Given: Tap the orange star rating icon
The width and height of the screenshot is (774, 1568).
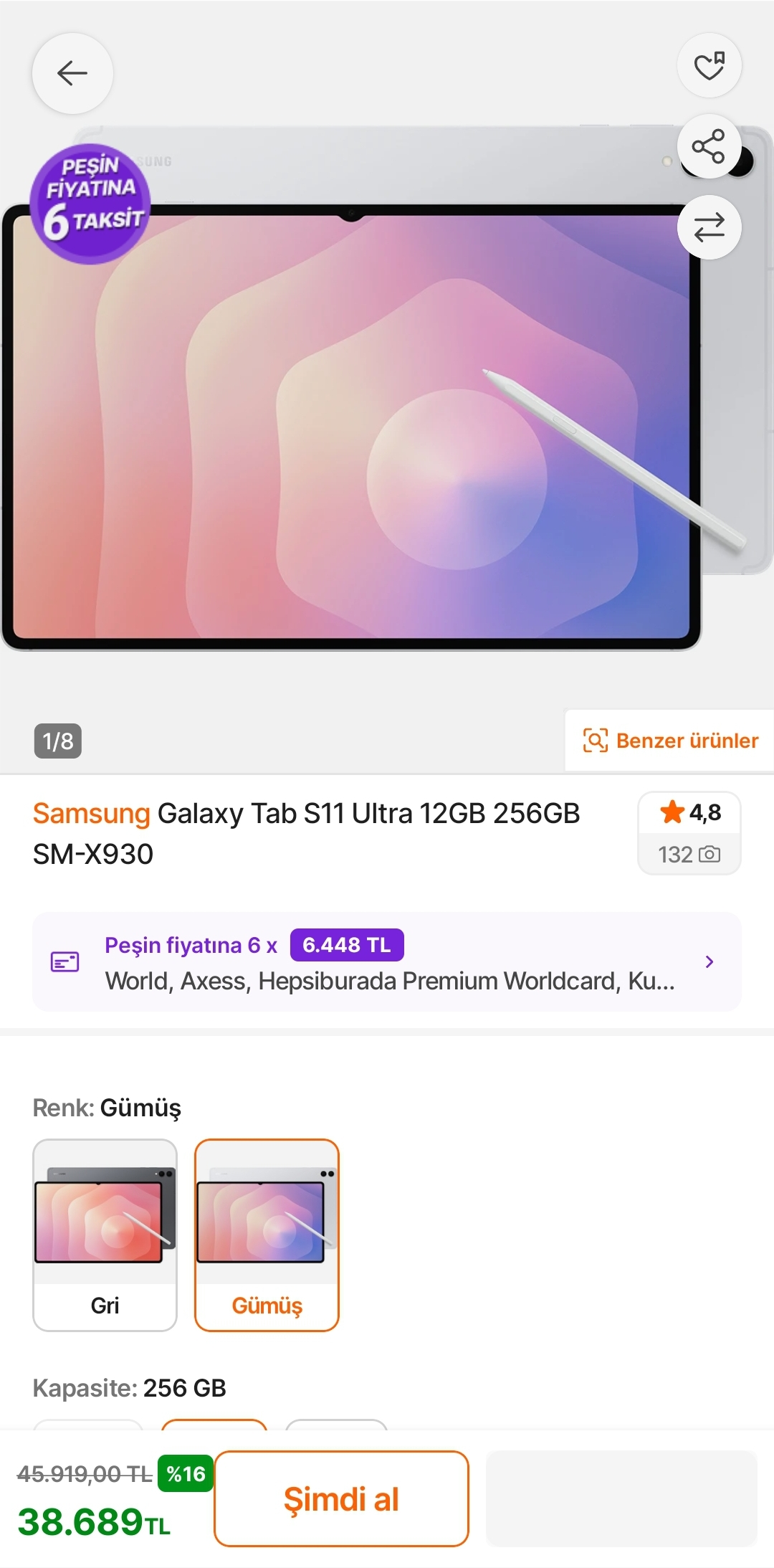Looking at the screenshot, I should click(672, 813).
